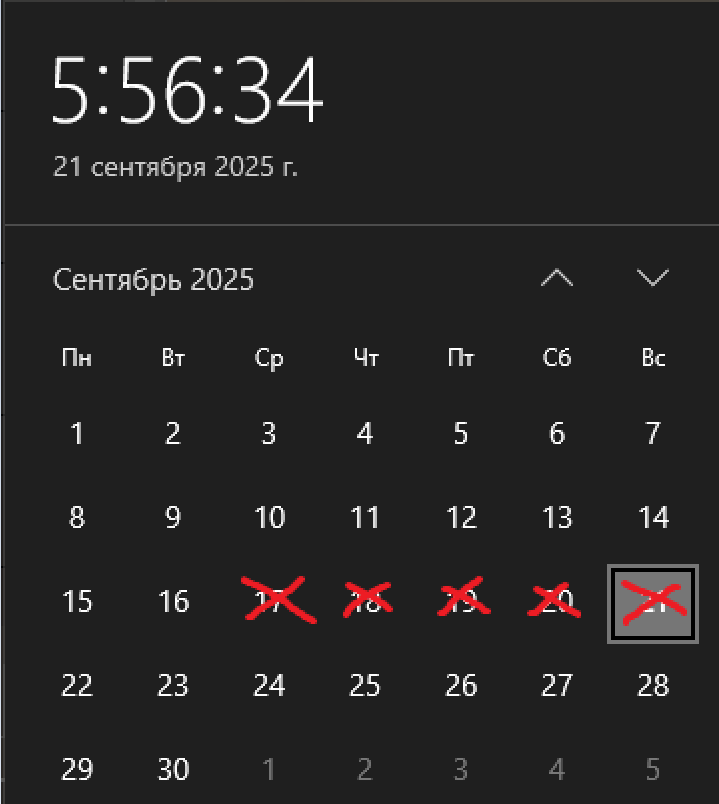Viewport: 719px width, 804px height.
Task: Choose day 14 in the calendar grid
Action: pos(653,518)
